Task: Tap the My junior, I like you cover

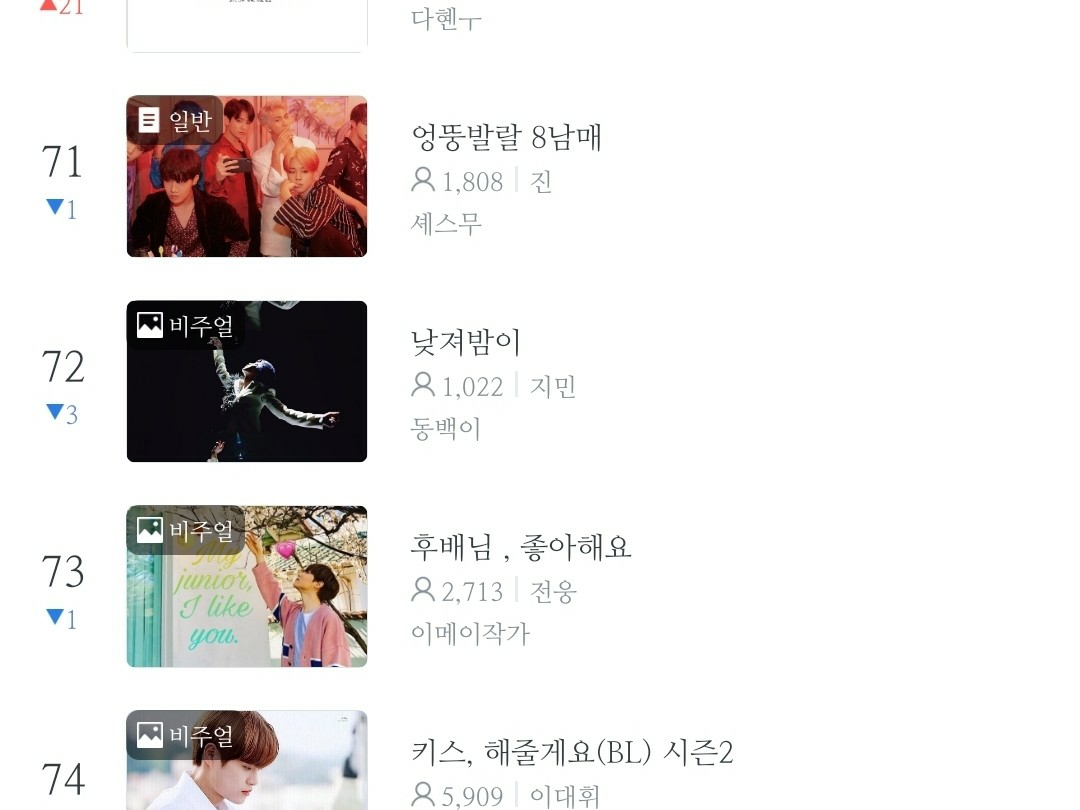Action: 247,587
